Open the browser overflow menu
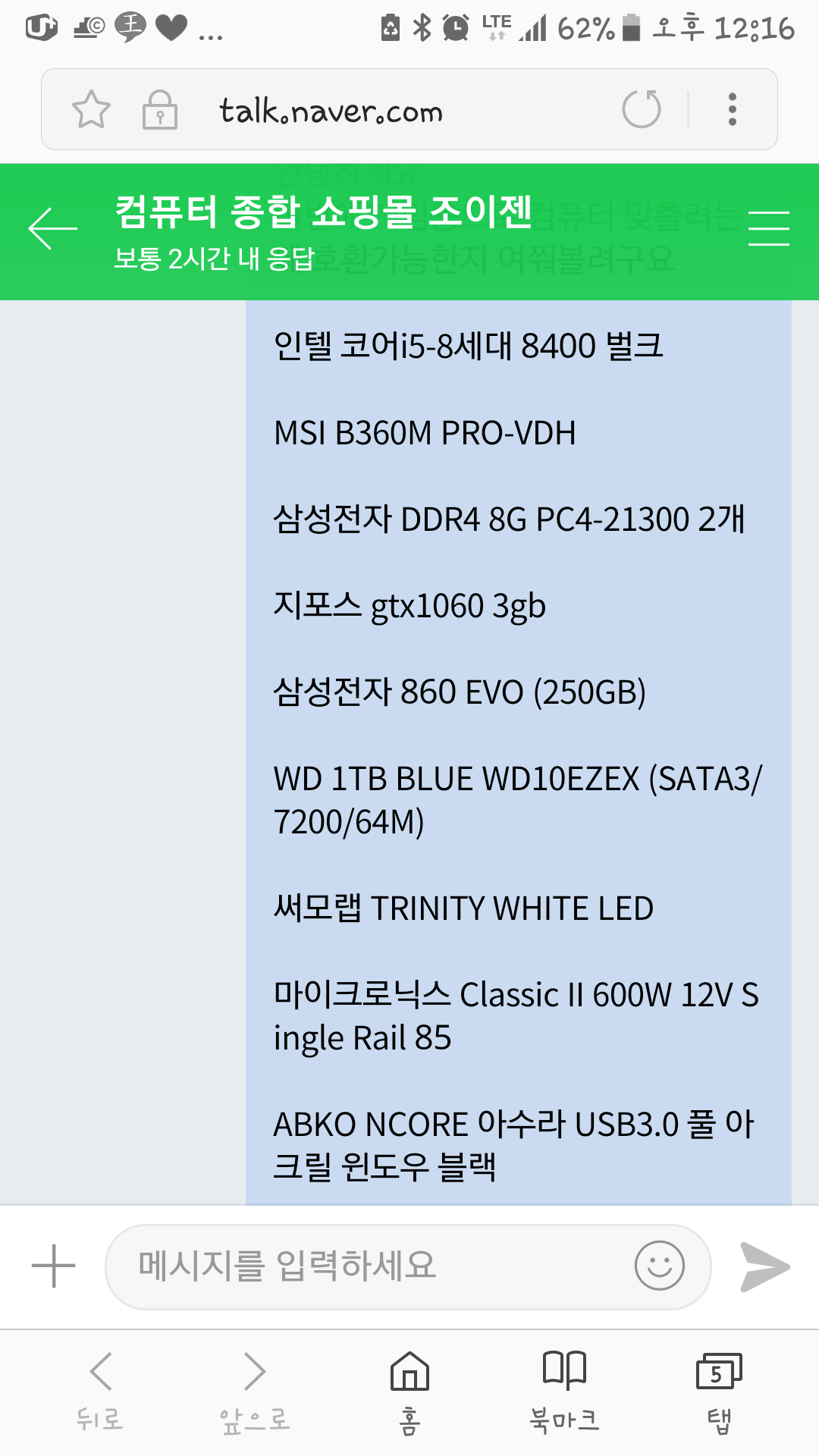 click(x=732, y=109)
